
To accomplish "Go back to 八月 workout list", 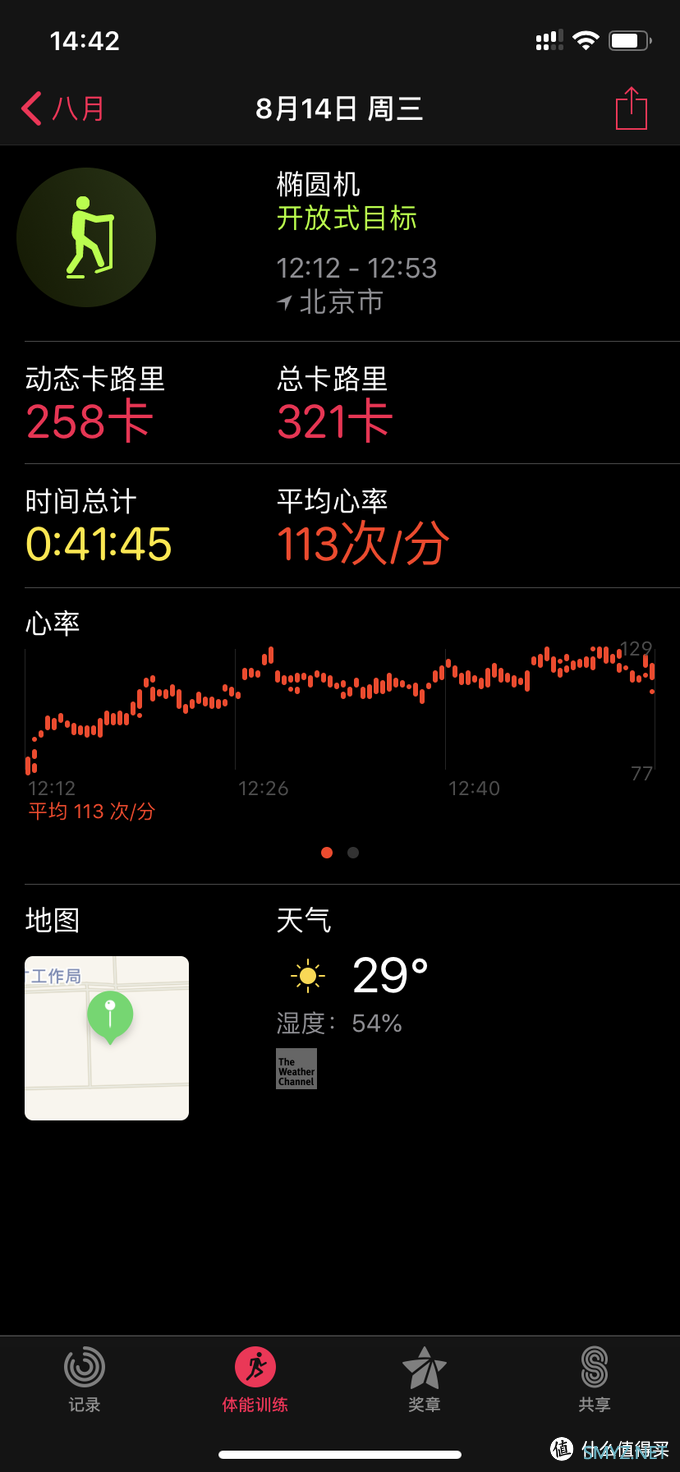I will coord(62,108).
